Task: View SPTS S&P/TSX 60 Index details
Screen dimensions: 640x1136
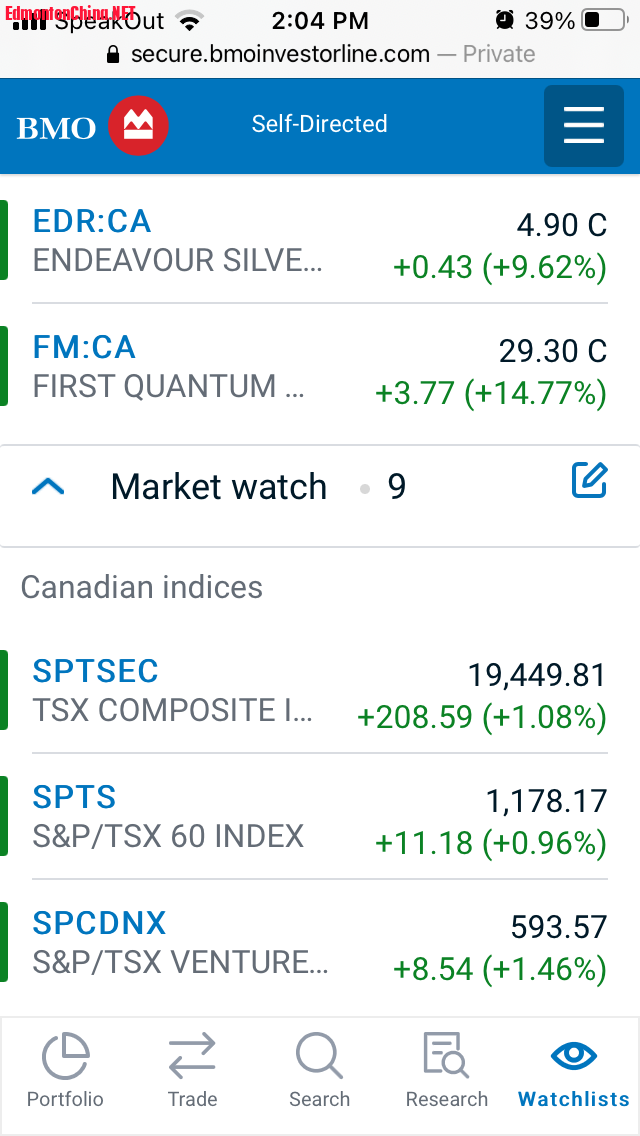Action: [320, 817]
